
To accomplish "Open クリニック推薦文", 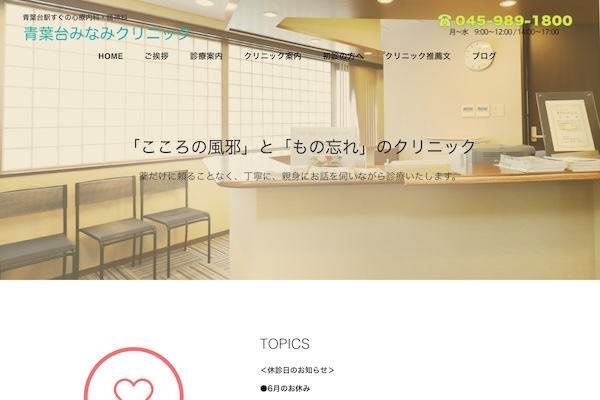I will point(417,56).
